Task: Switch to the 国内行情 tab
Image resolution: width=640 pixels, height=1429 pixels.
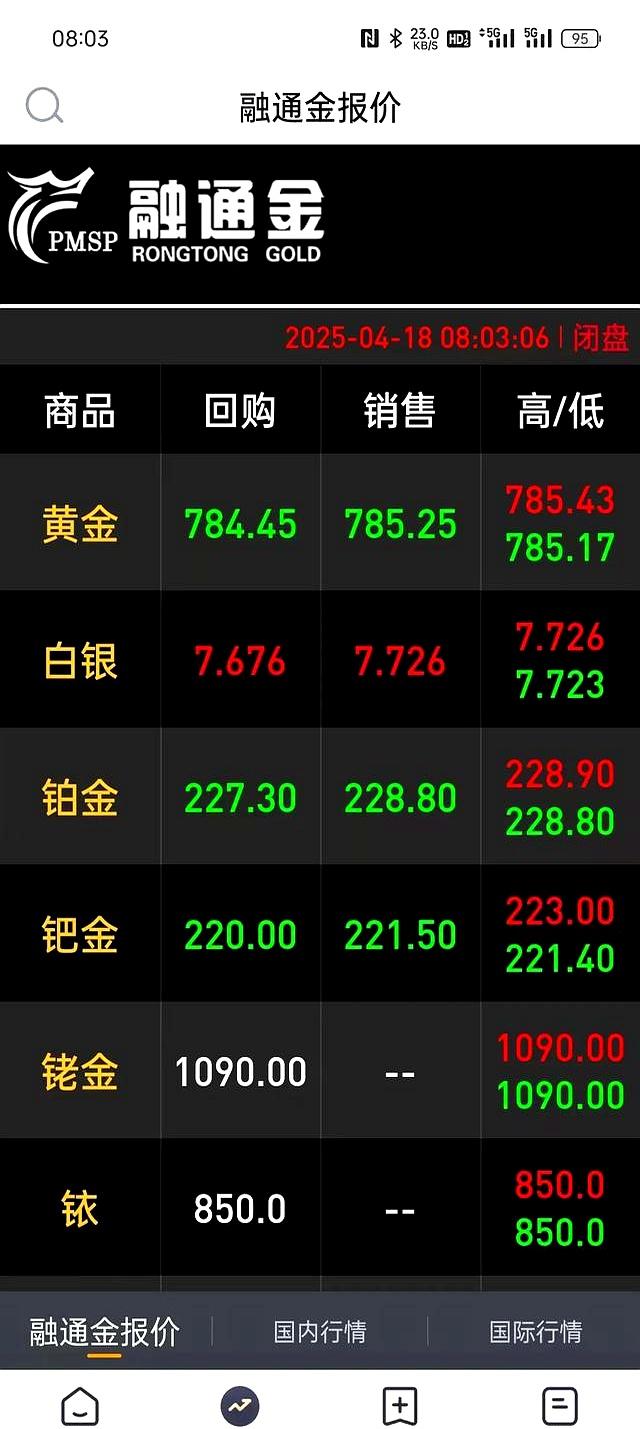Action: [320, 1332]
